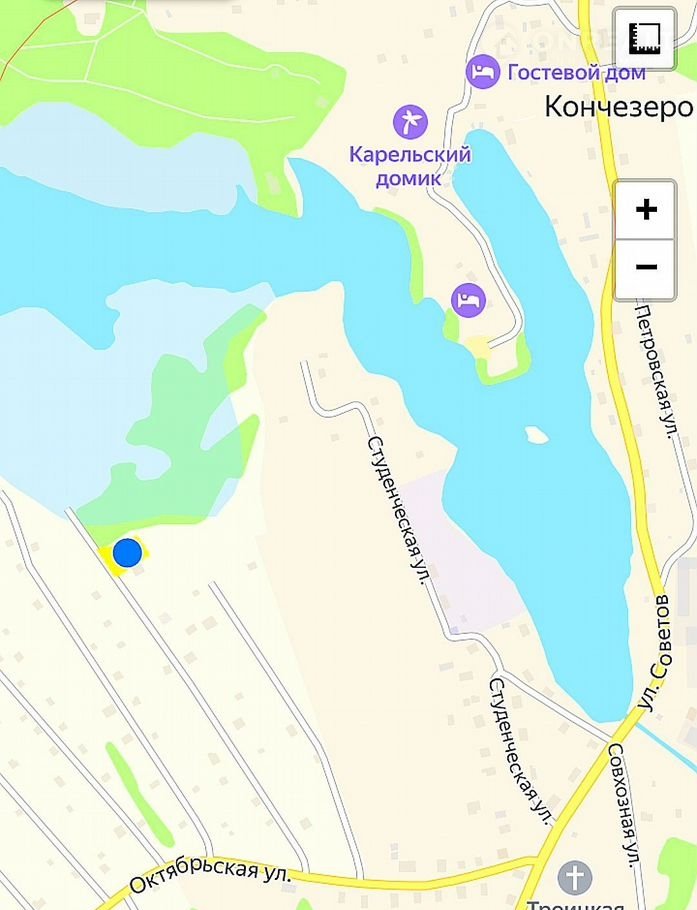Select the Карельский домик marker

tap(410, 122)
